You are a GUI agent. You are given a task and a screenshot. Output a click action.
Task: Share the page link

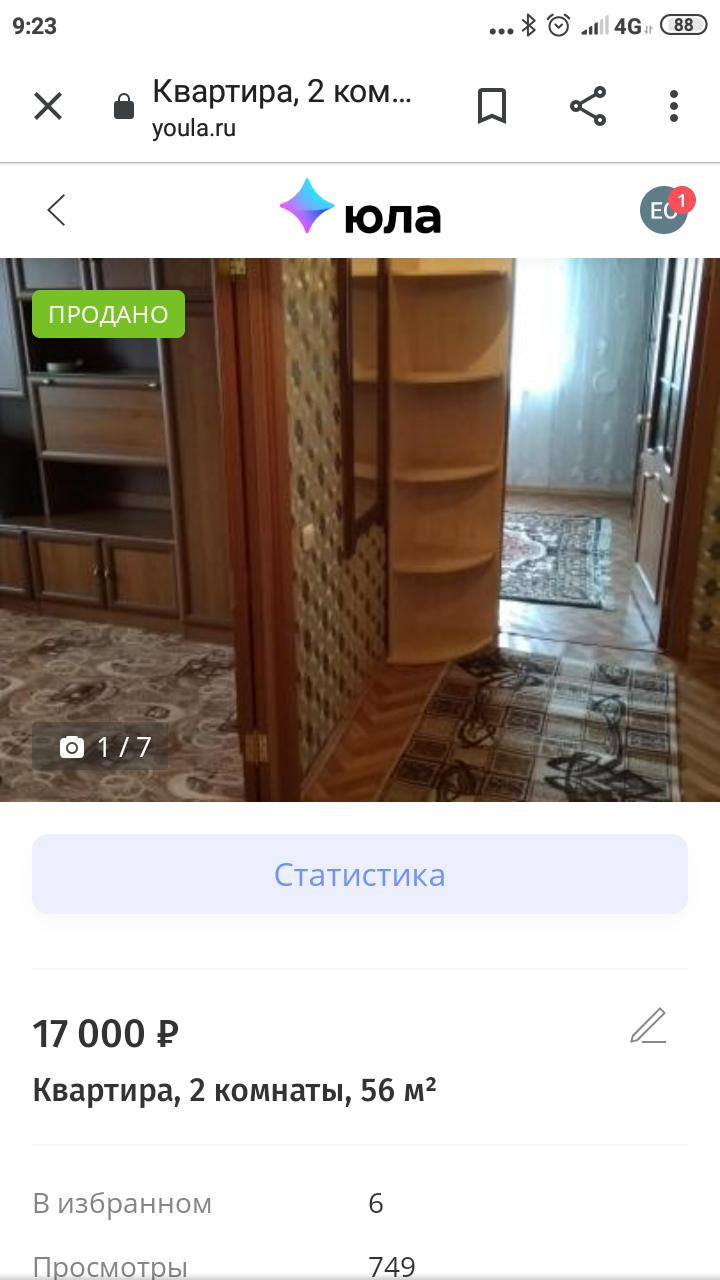tap(588, 106)
